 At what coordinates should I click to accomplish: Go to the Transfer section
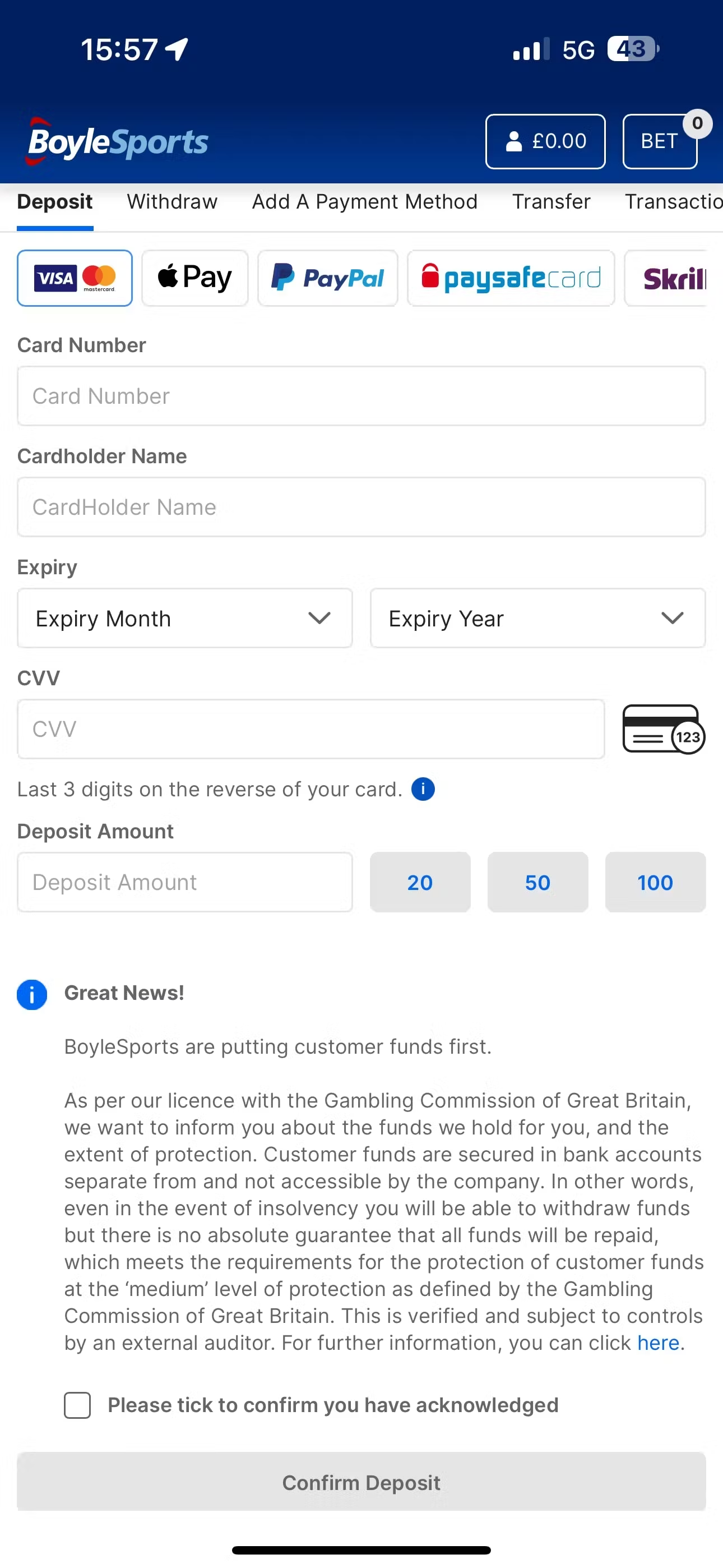551,201
